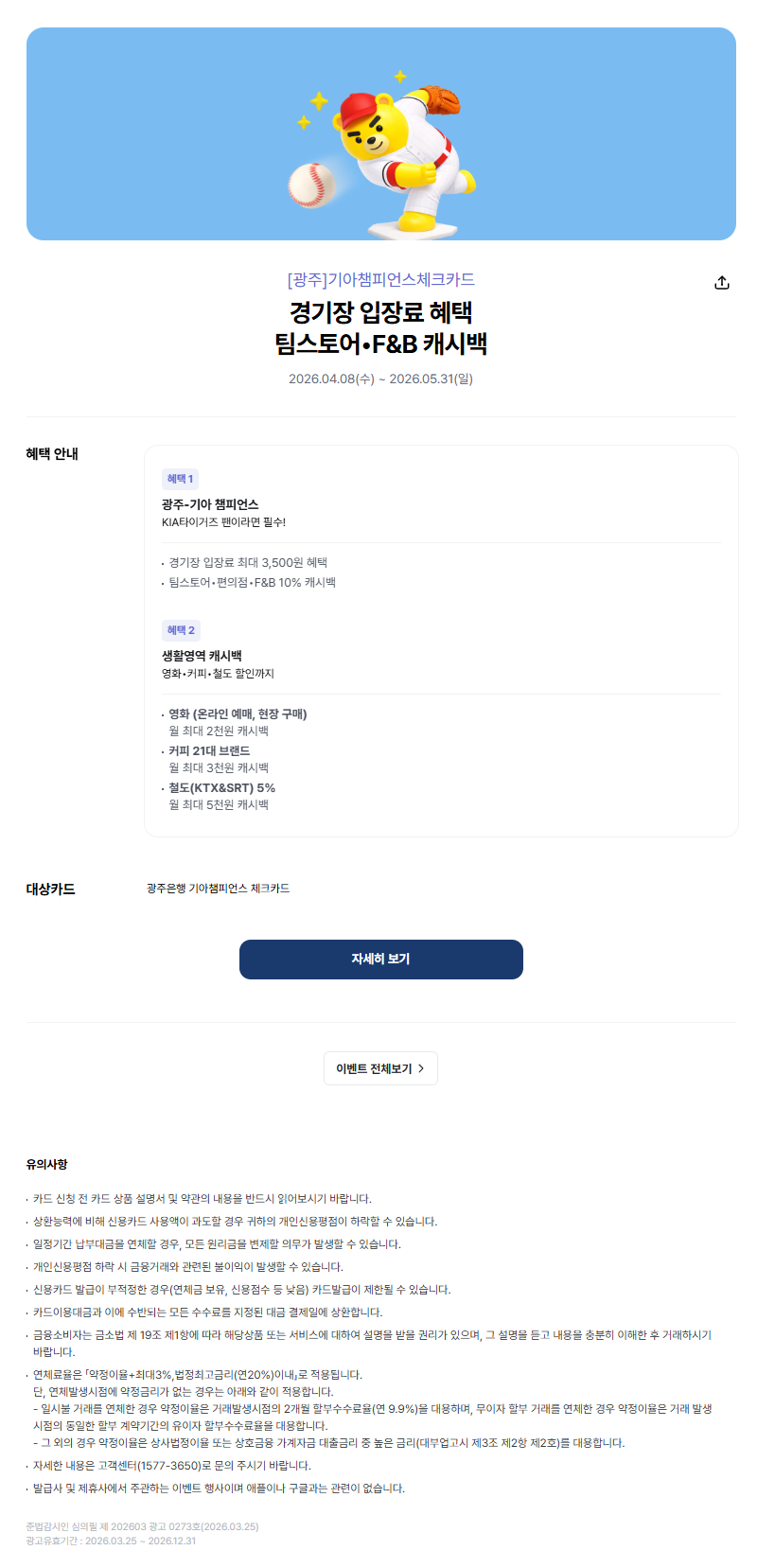775x1568 pixels.
Task: Share this event via the share icon
Action: click(722, 283)
